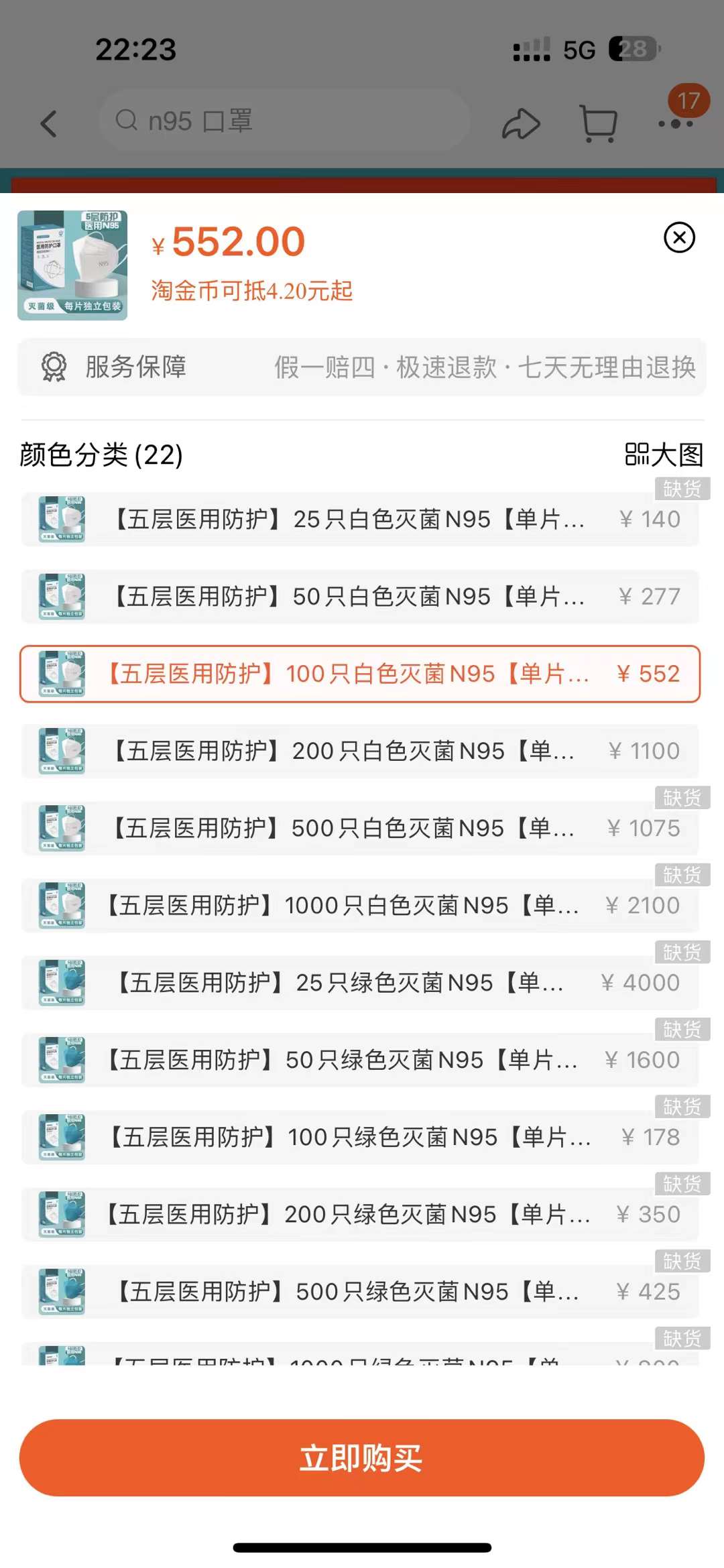
Task: Go back using the back arrow
Action: [x=49, y=123]
